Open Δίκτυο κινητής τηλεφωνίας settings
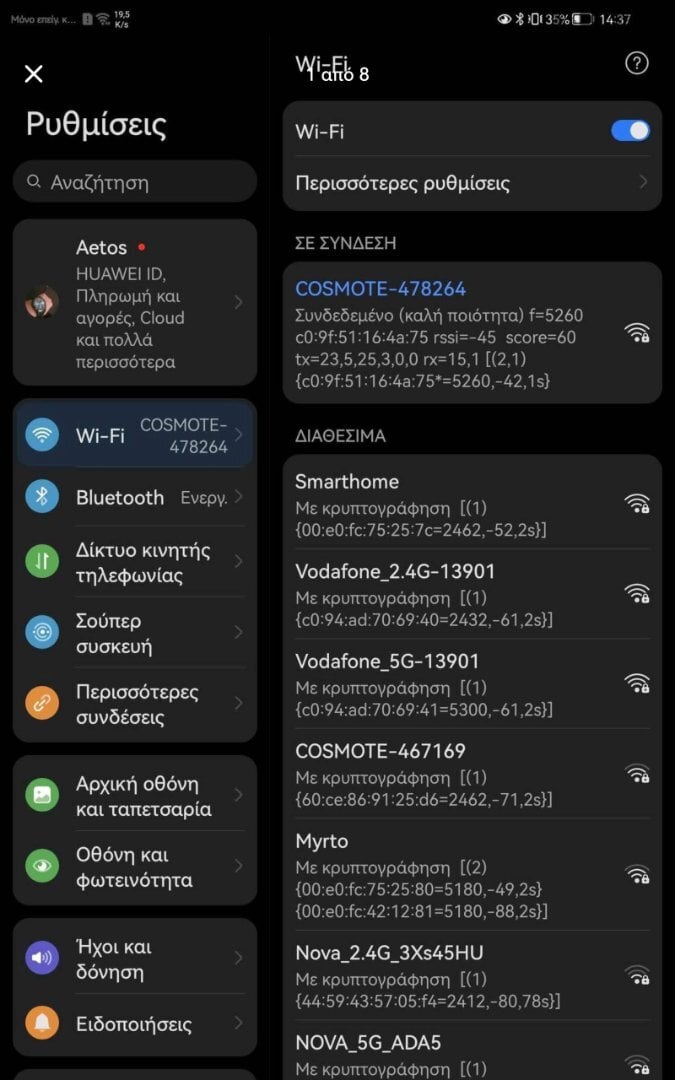The height and width of the screenshot is (1080, 675). click(x=135, y=561)
